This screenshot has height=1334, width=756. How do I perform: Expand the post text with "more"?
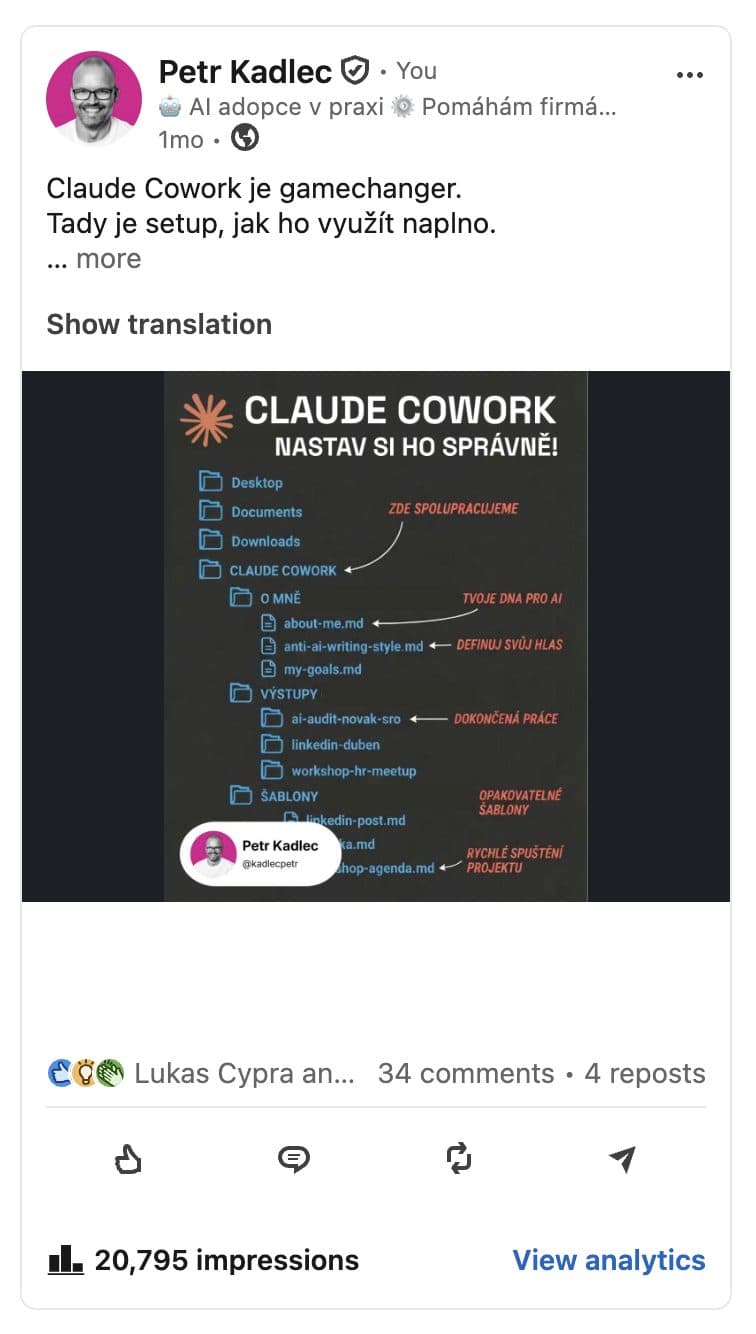tap(108, 259)
